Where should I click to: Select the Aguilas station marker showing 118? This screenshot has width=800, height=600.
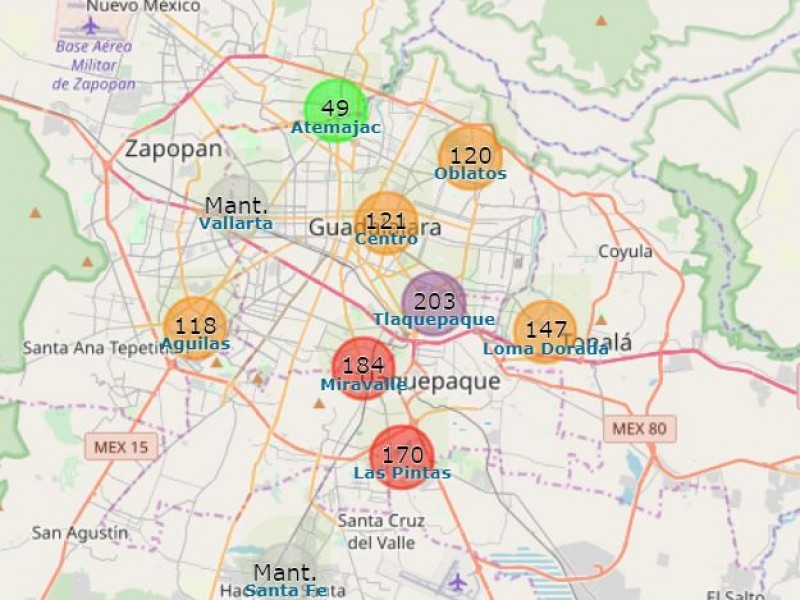click(196, 328)
